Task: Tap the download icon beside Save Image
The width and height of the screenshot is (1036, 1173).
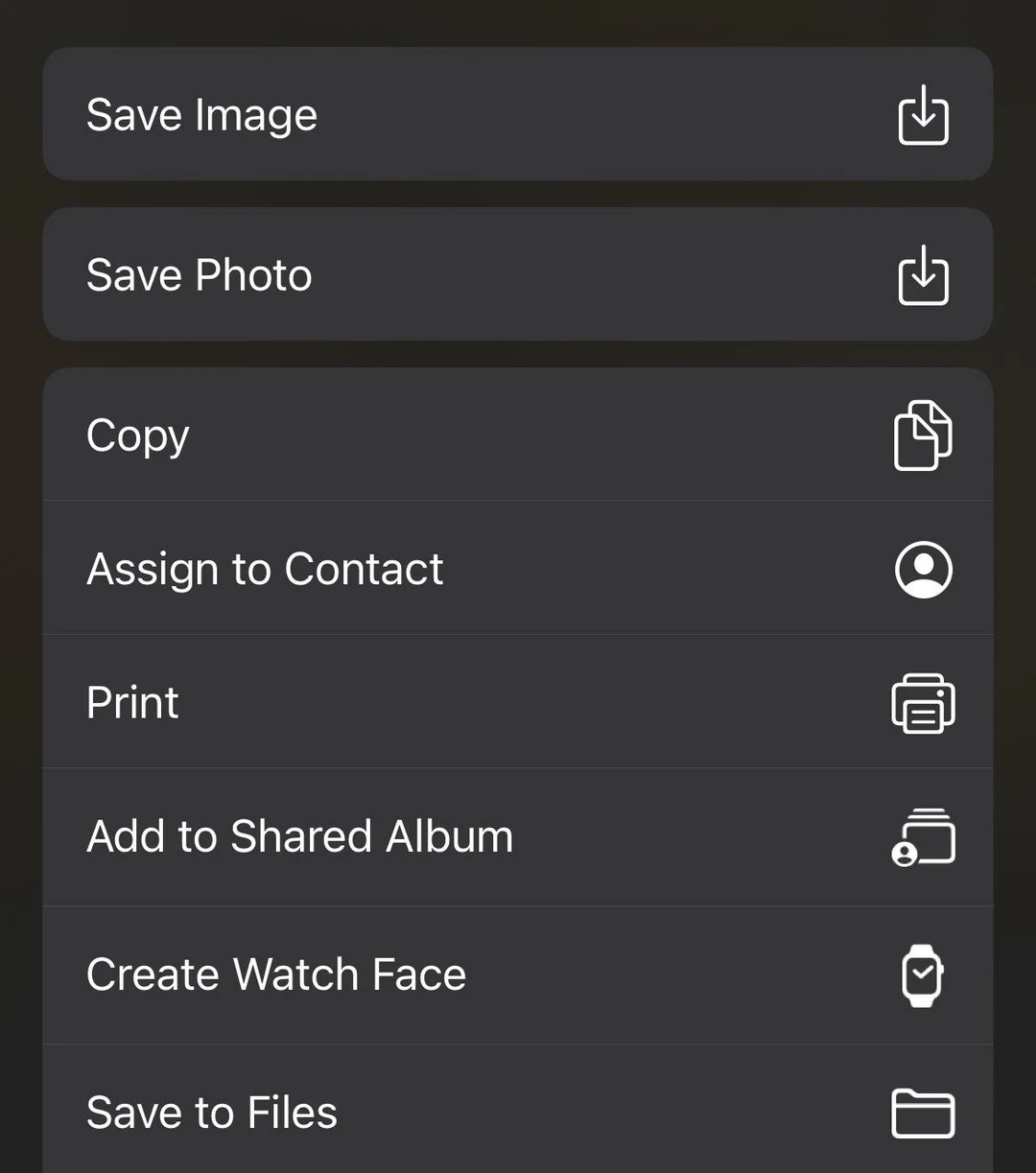Action: click(922, 115)
